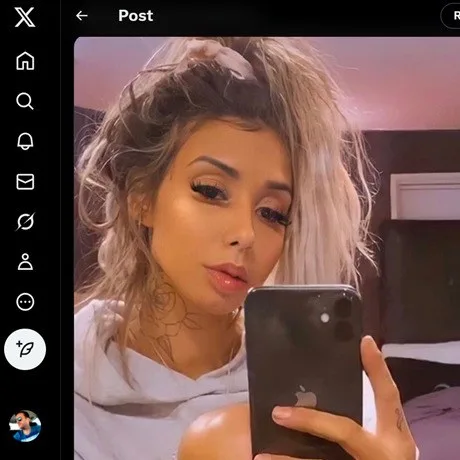
Task: Open the notifications bell
Action: point(25,141)
